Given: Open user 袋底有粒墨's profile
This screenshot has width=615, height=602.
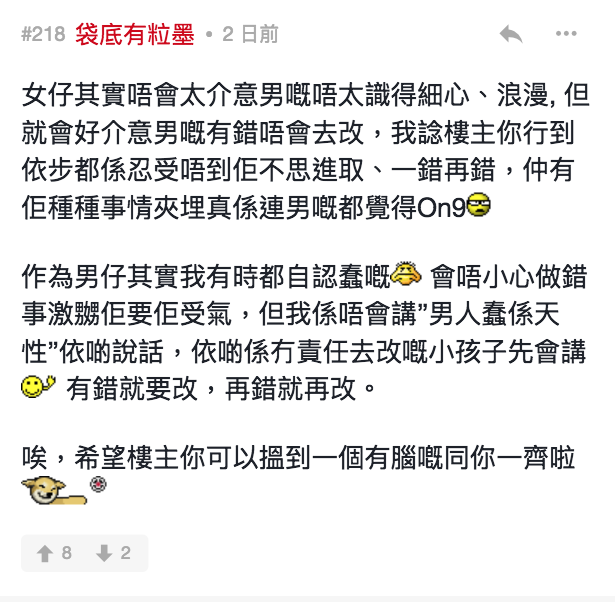Looking at the screenshot, I should pos(134,35).
